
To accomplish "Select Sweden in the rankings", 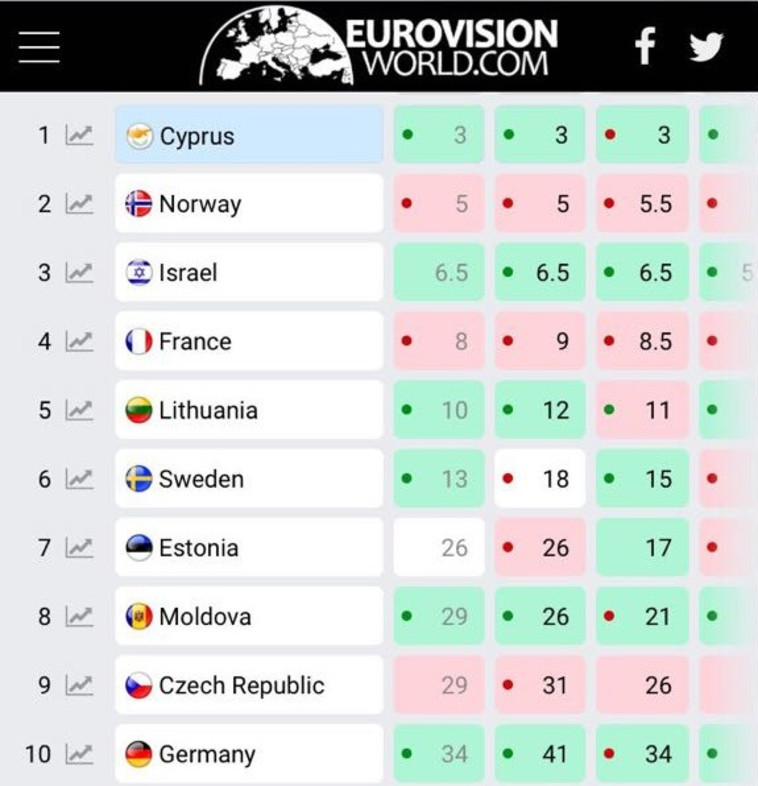I will tap(249, 479).
